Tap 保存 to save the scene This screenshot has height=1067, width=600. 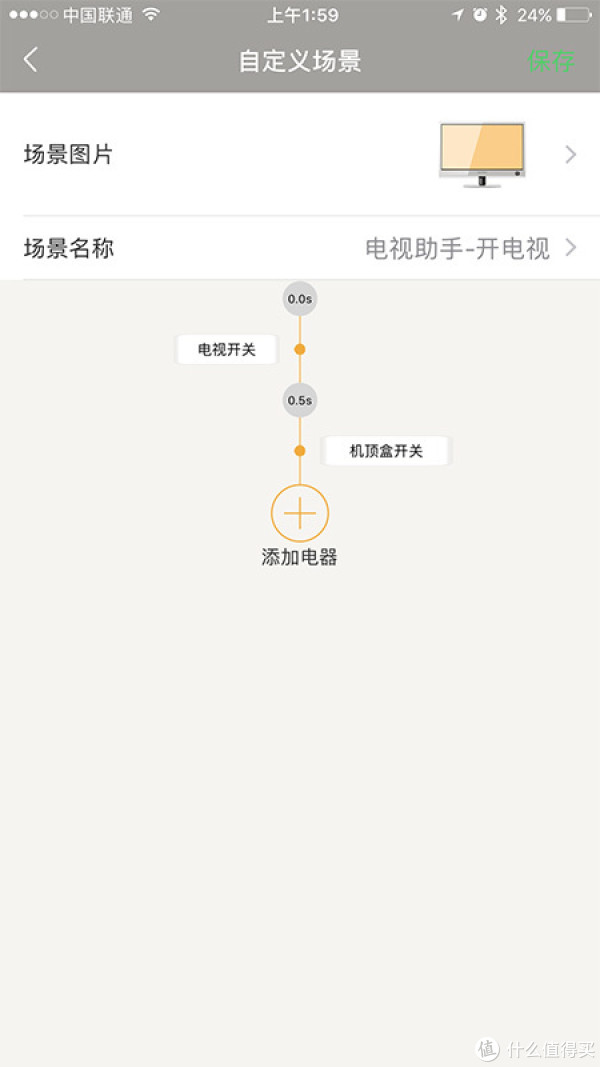551,61
